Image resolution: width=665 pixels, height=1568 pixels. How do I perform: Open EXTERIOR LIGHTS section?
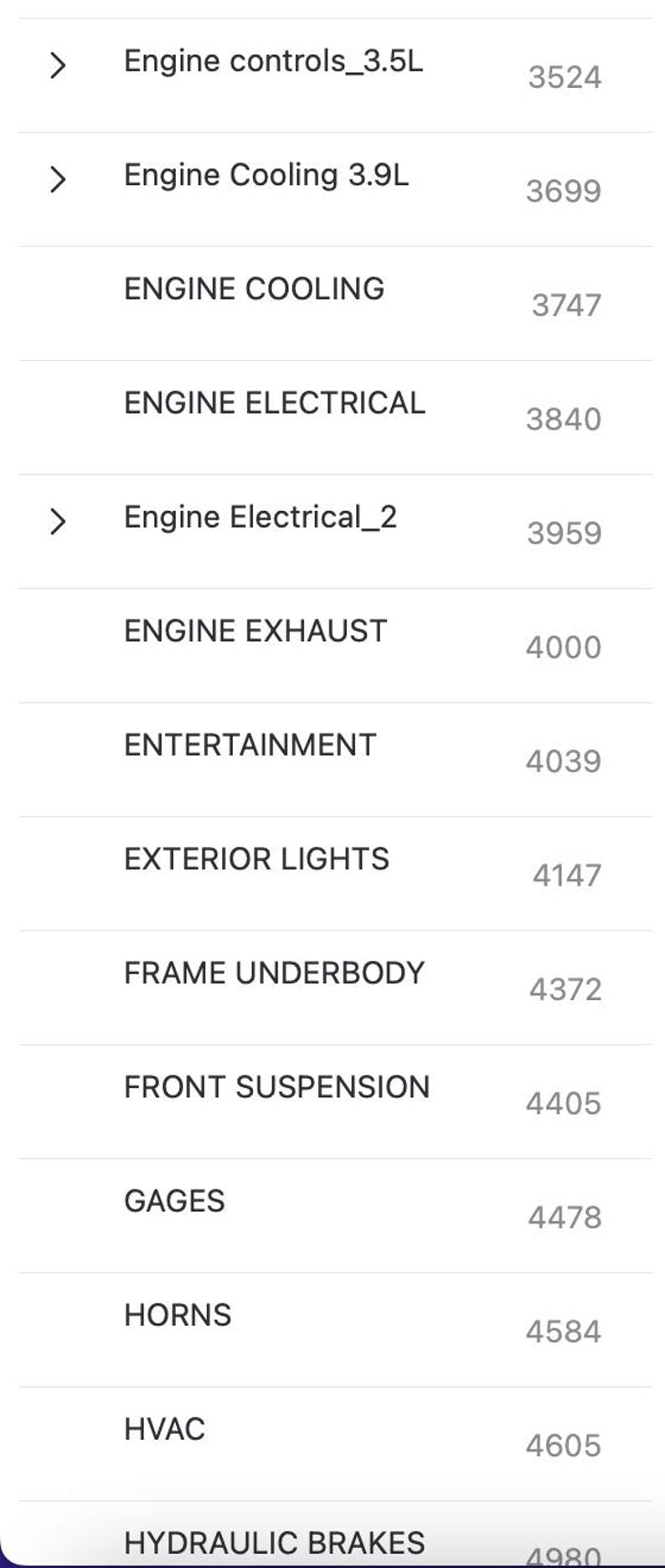[256, 859]
